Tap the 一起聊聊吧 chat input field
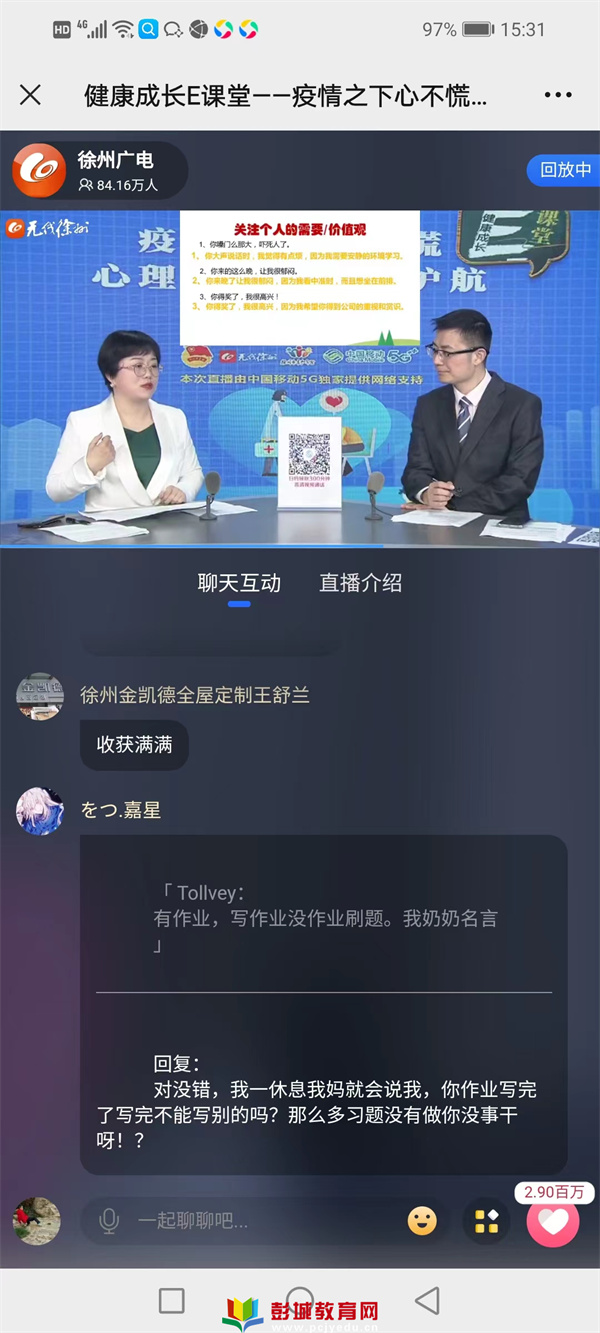The image size is (600, 1333). coord(260,1220)
